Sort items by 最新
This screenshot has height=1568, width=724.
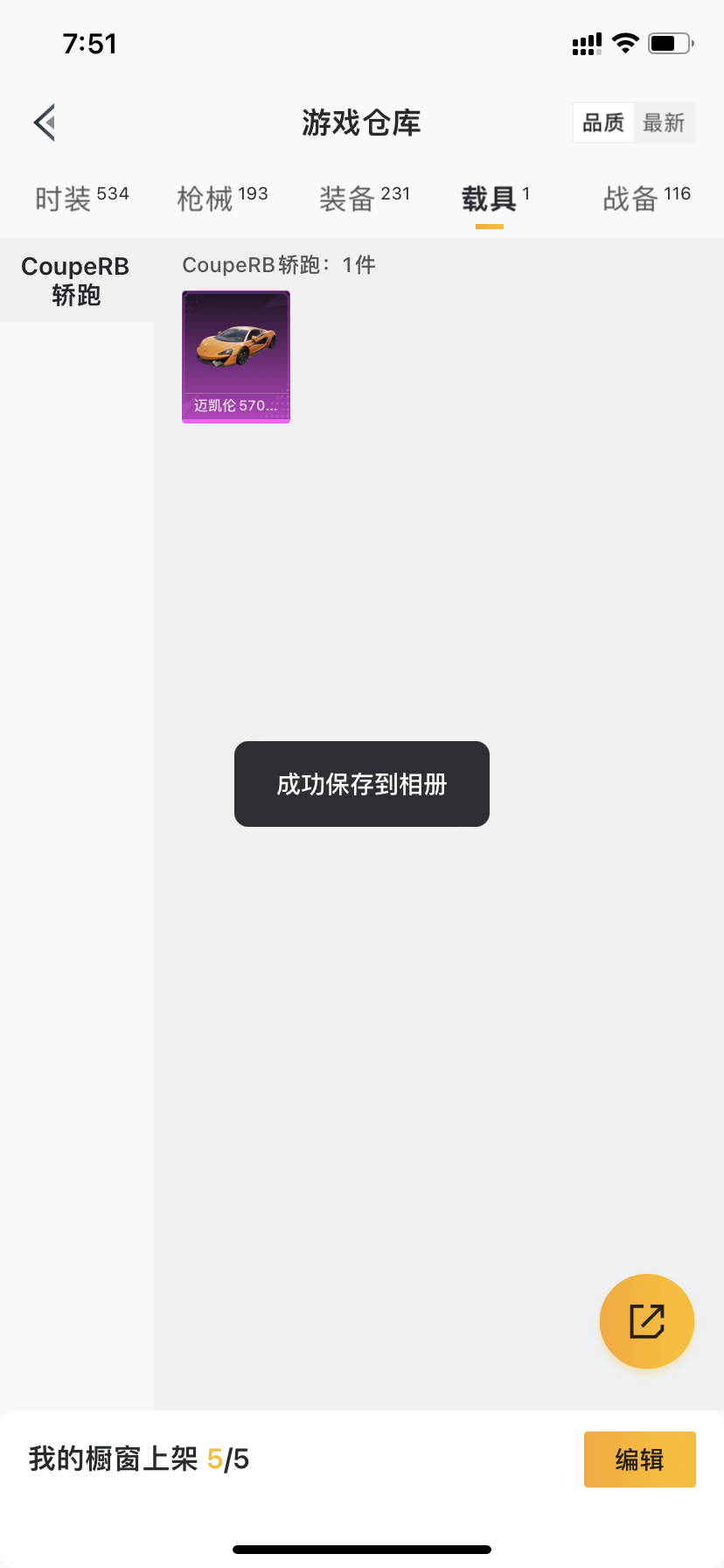(664, 122)
